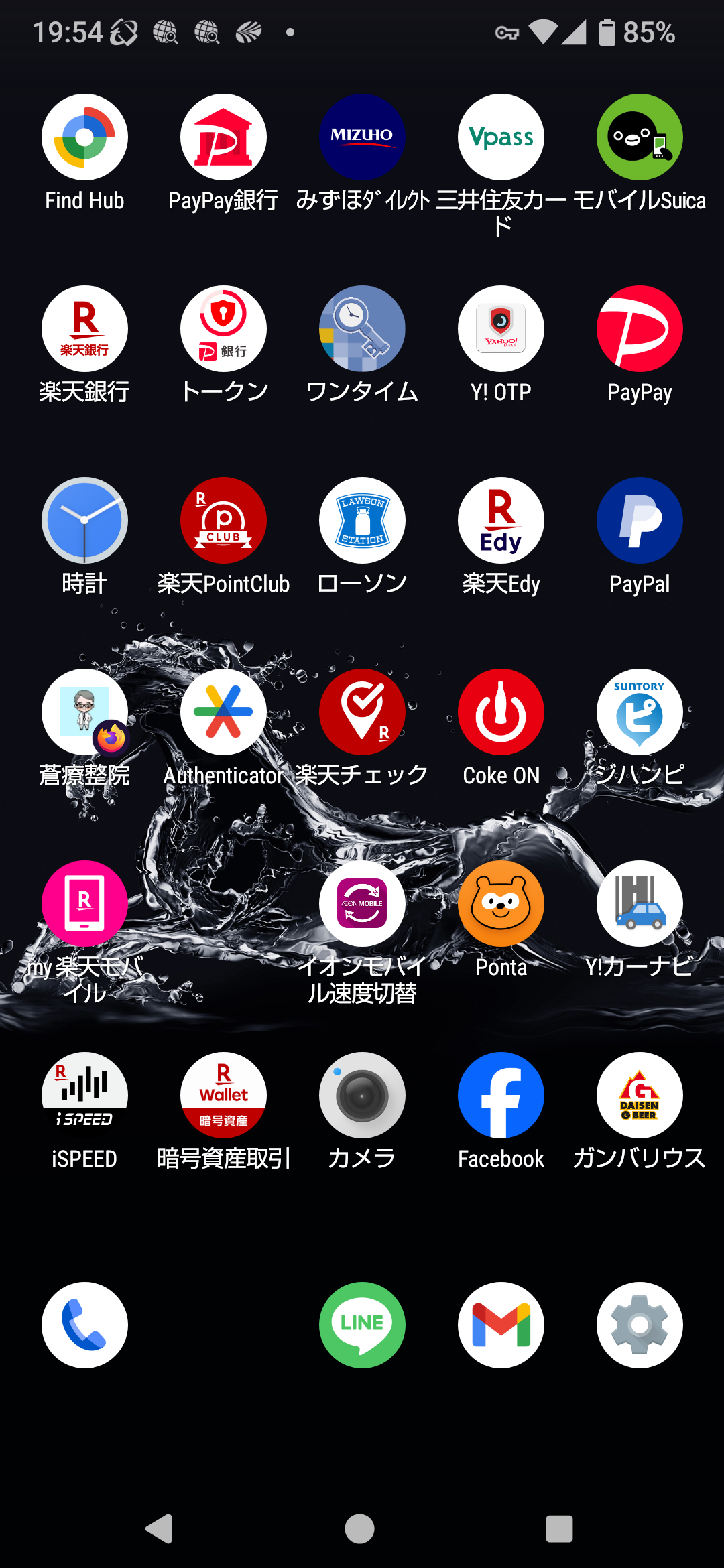Screen dimensions: 724x1568
Task: Open the 時計 clock app
Action: point(84,521)
